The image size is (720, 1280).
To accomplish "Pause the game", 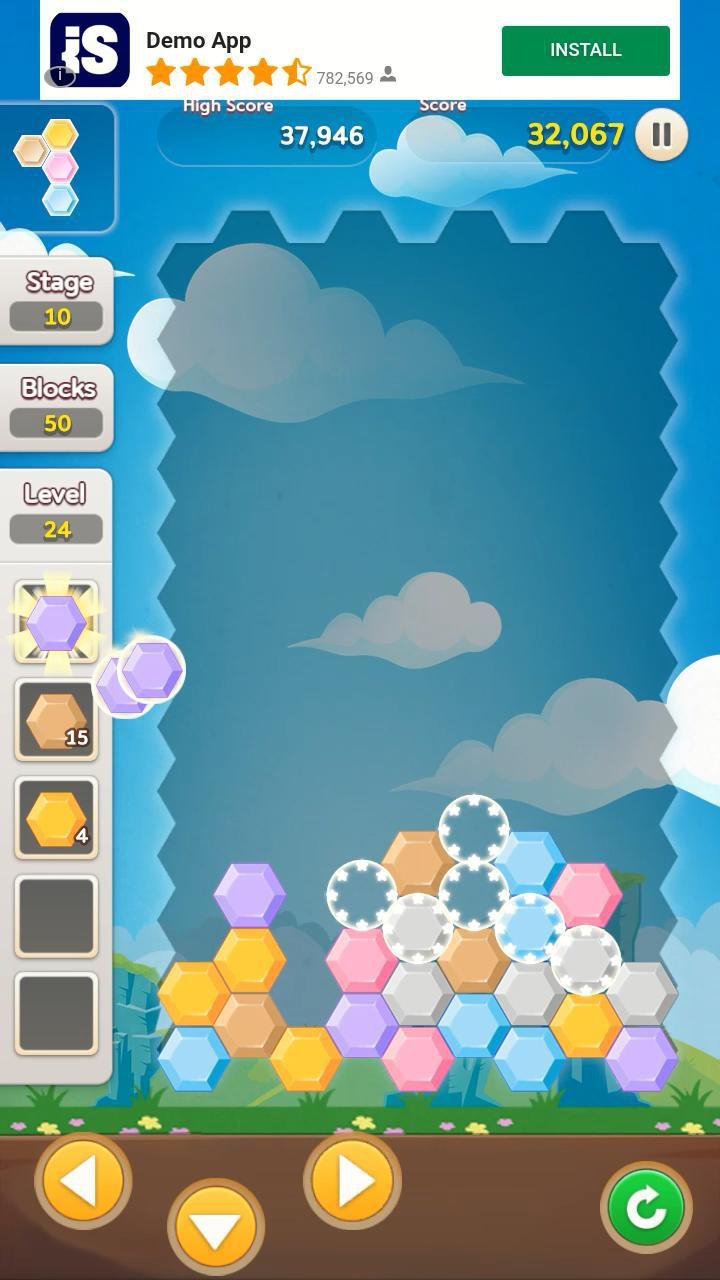I will (661, 134).
